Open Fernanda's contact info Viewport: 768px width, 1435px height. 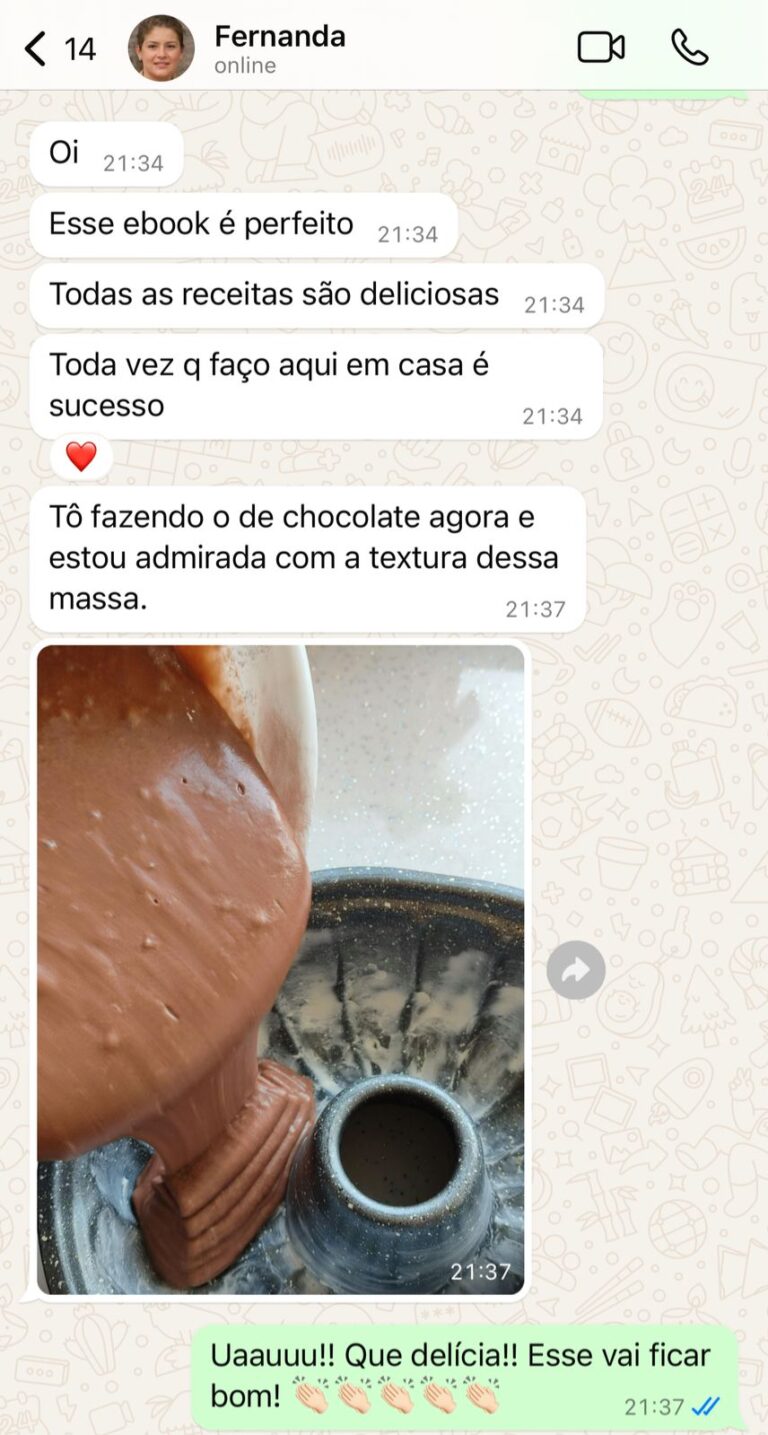click(x=279, y=48)
